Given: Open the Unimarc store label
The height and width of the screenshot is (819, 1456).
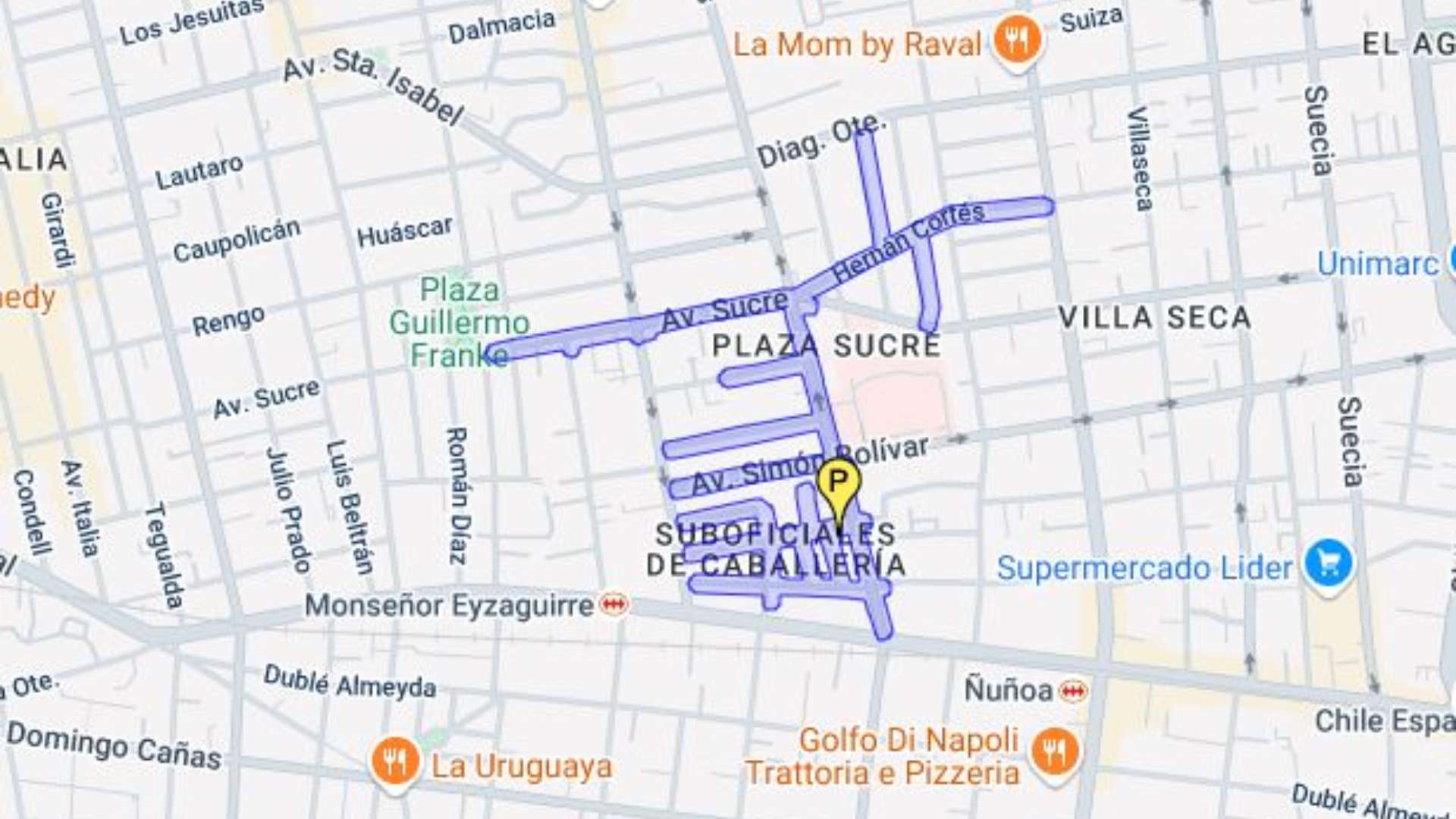Looking at the screenshot, I should click(x=1377, y=264).
